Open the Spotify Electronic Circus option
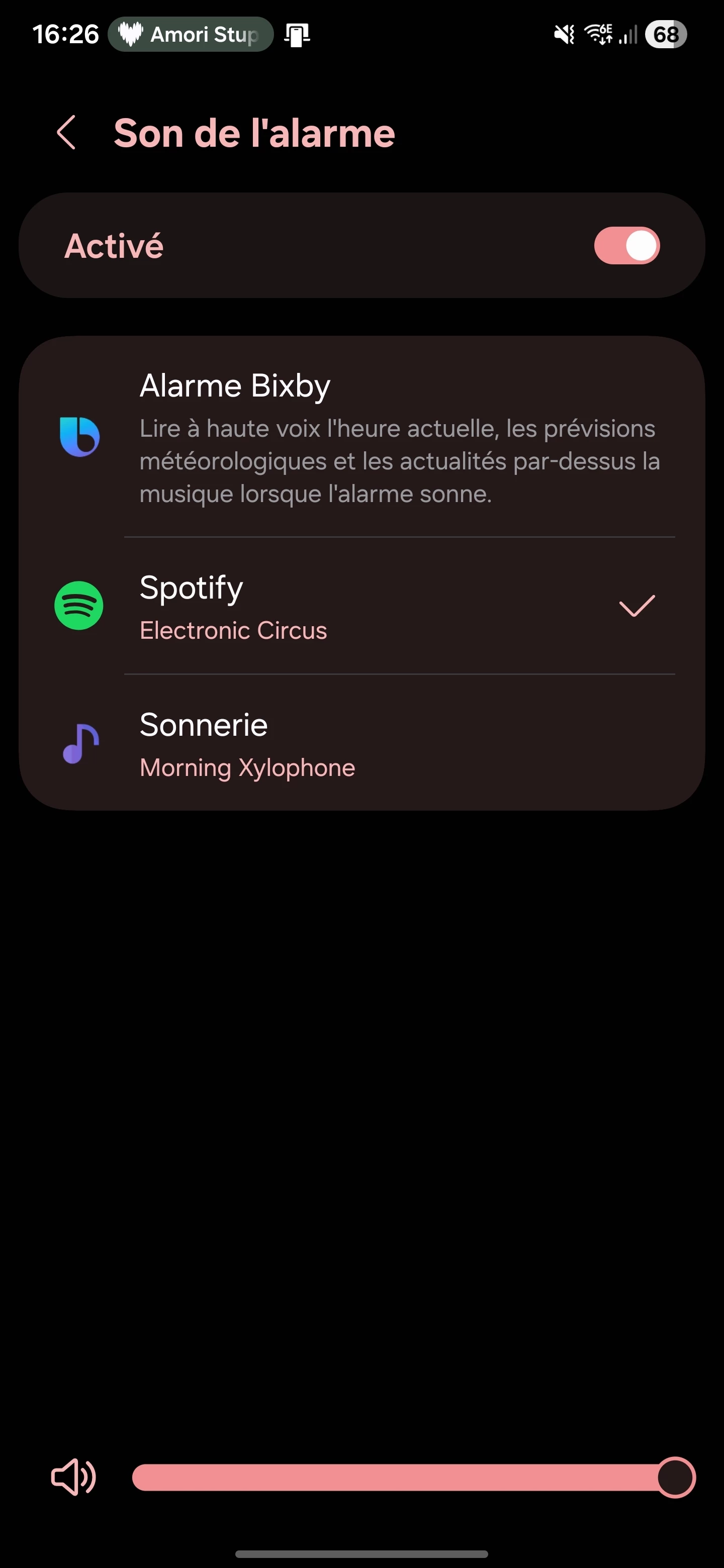 [x=361, y=606]
